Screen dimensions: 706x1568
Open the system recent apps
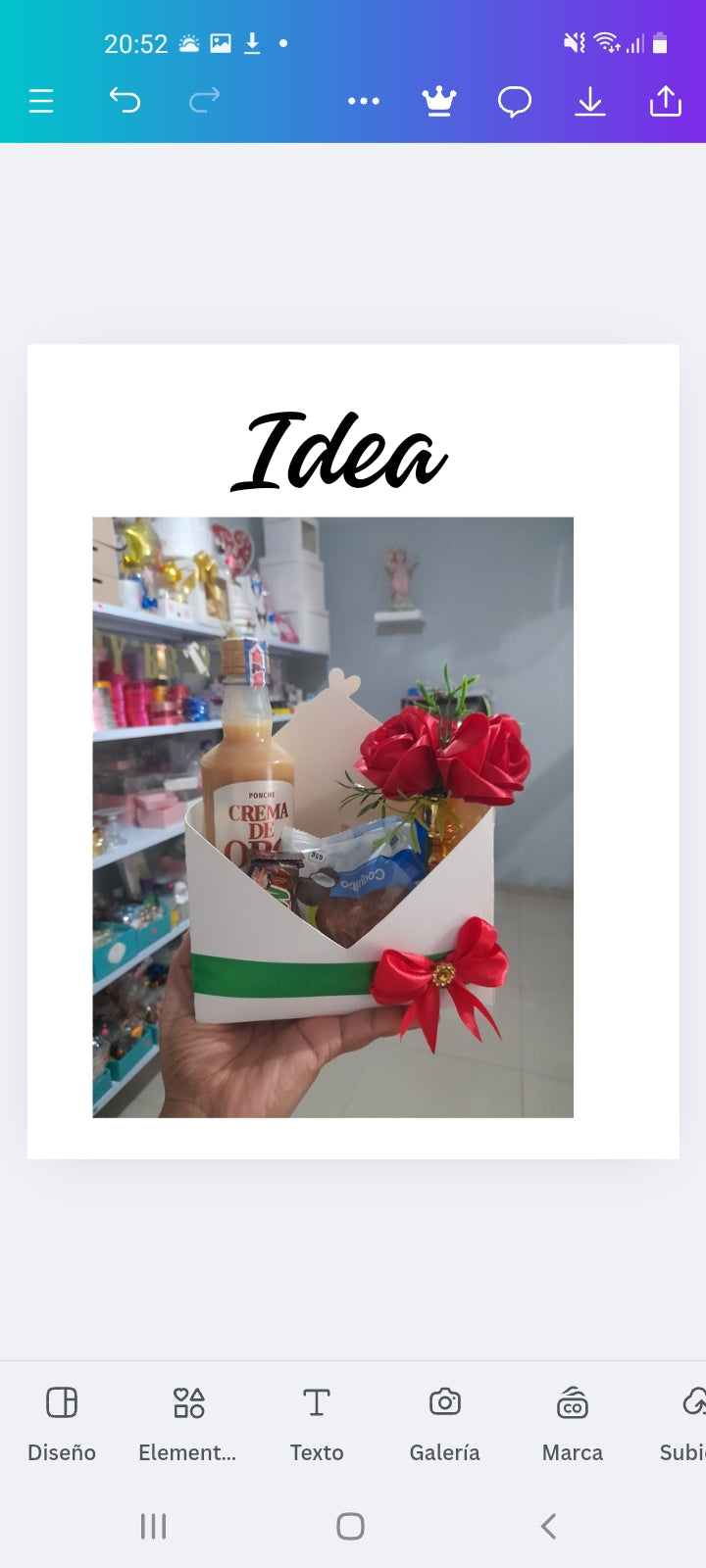click(x=154, y=1526)
